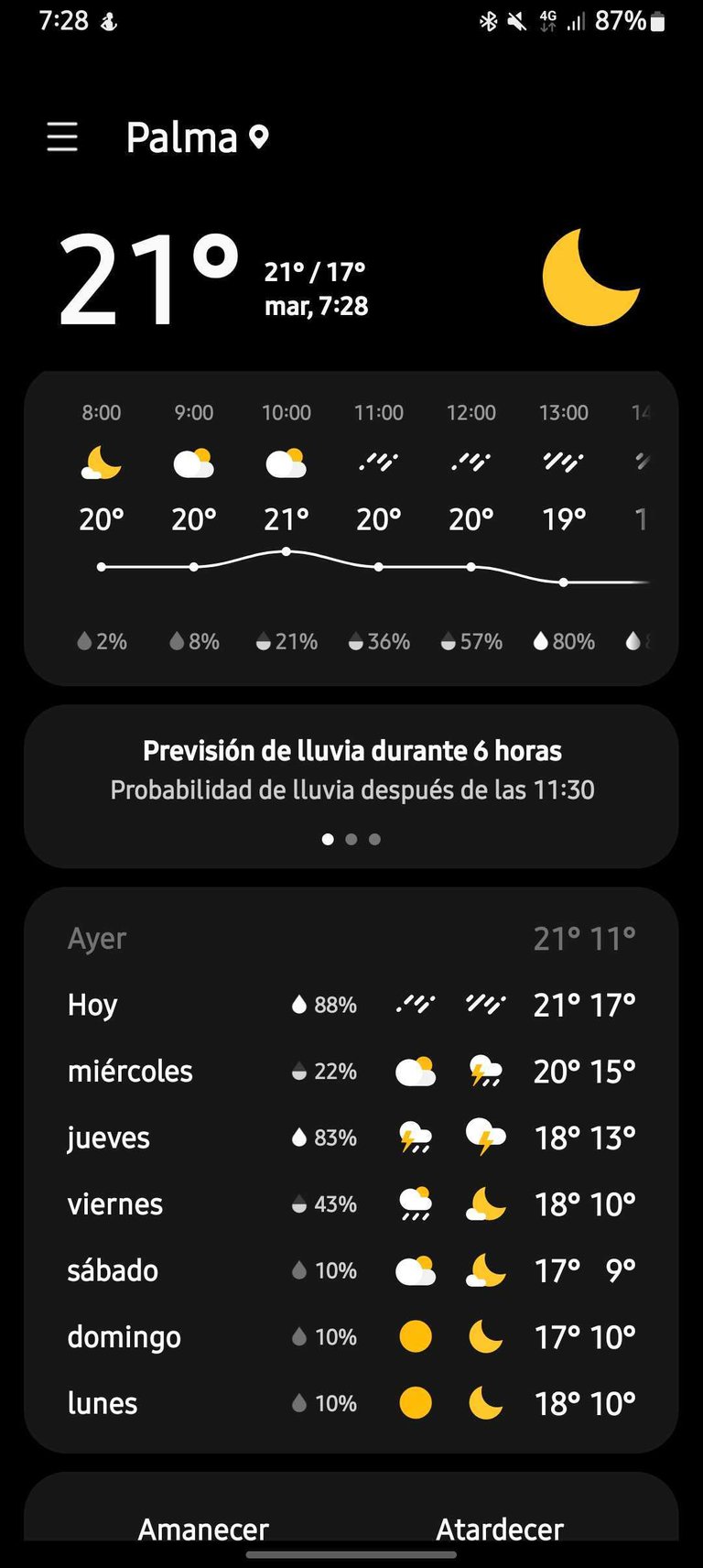The height and width of the screenshot is (1568, 703).
Task: View viernes forecast details
Action: pos(351,1203)
